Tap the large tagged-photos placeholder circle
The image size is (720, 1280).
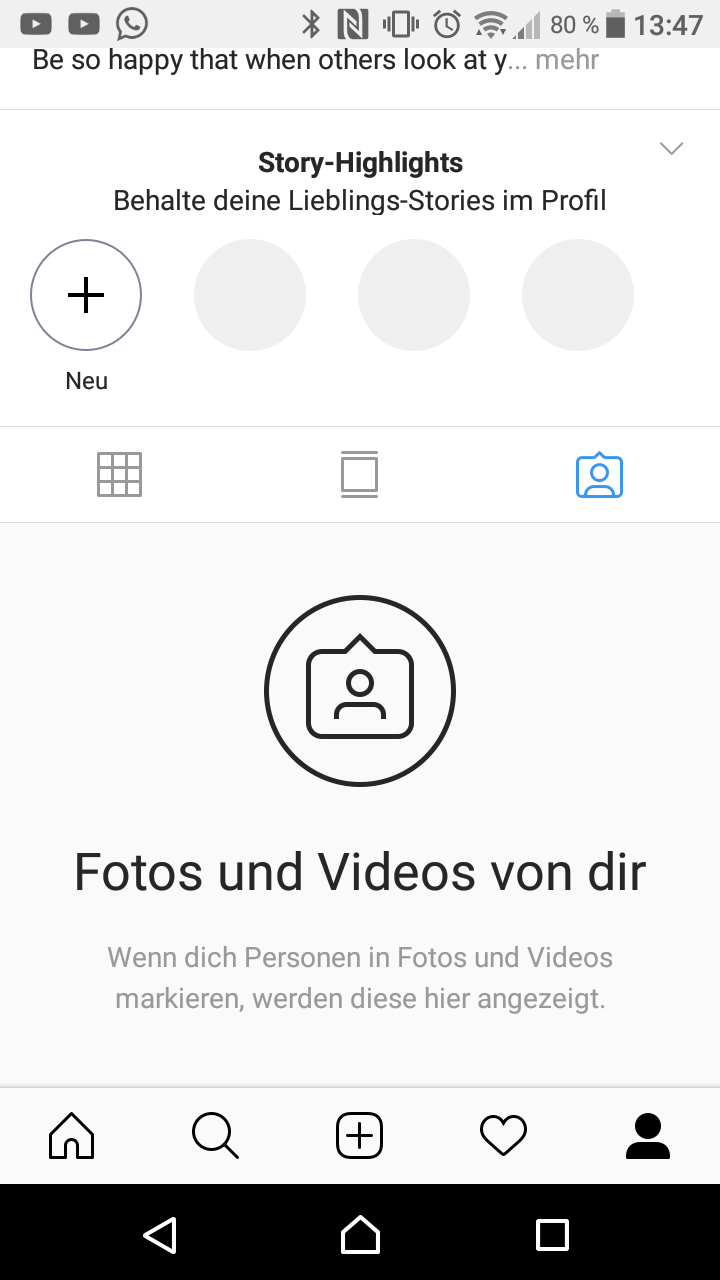(359, 690)
